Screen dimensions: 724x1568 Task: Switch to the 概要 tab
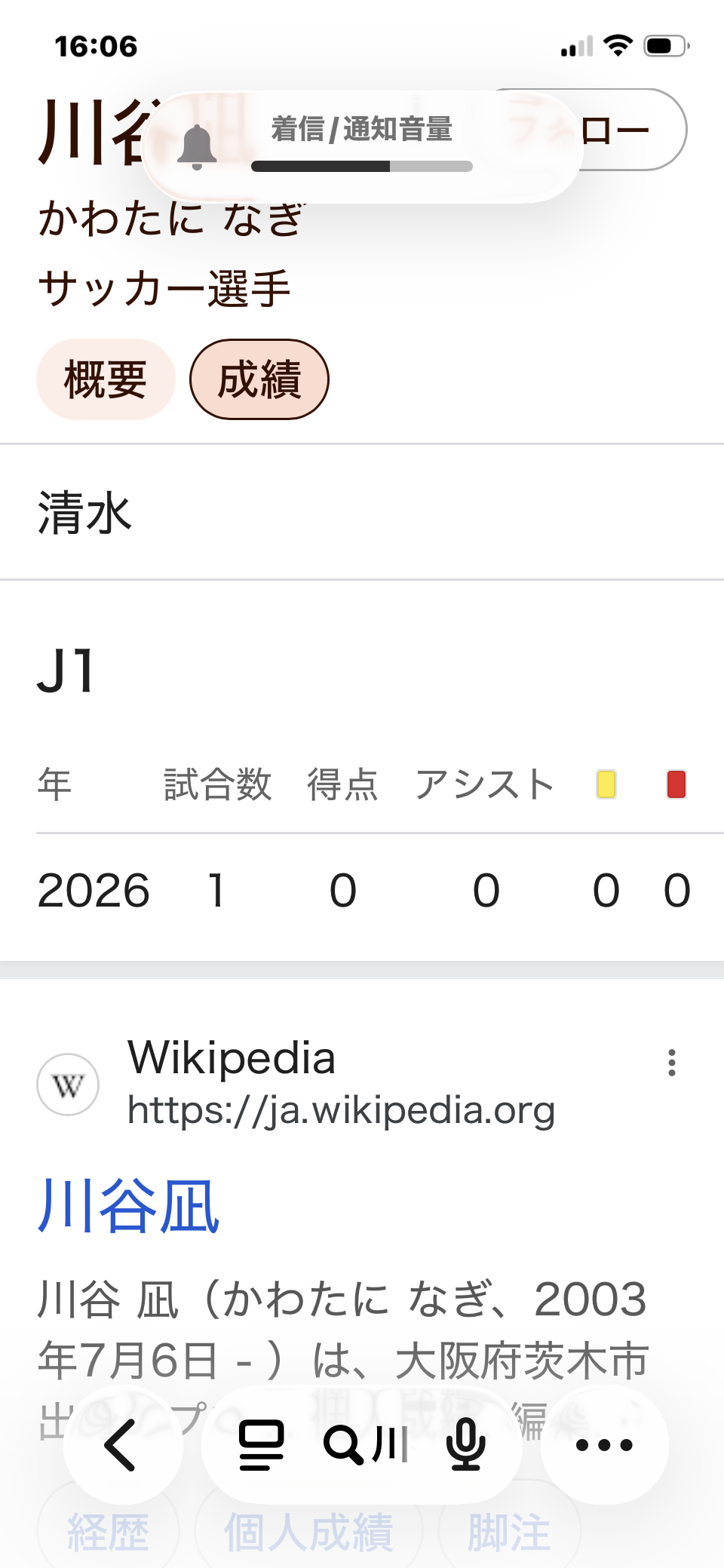click(106, 379)
